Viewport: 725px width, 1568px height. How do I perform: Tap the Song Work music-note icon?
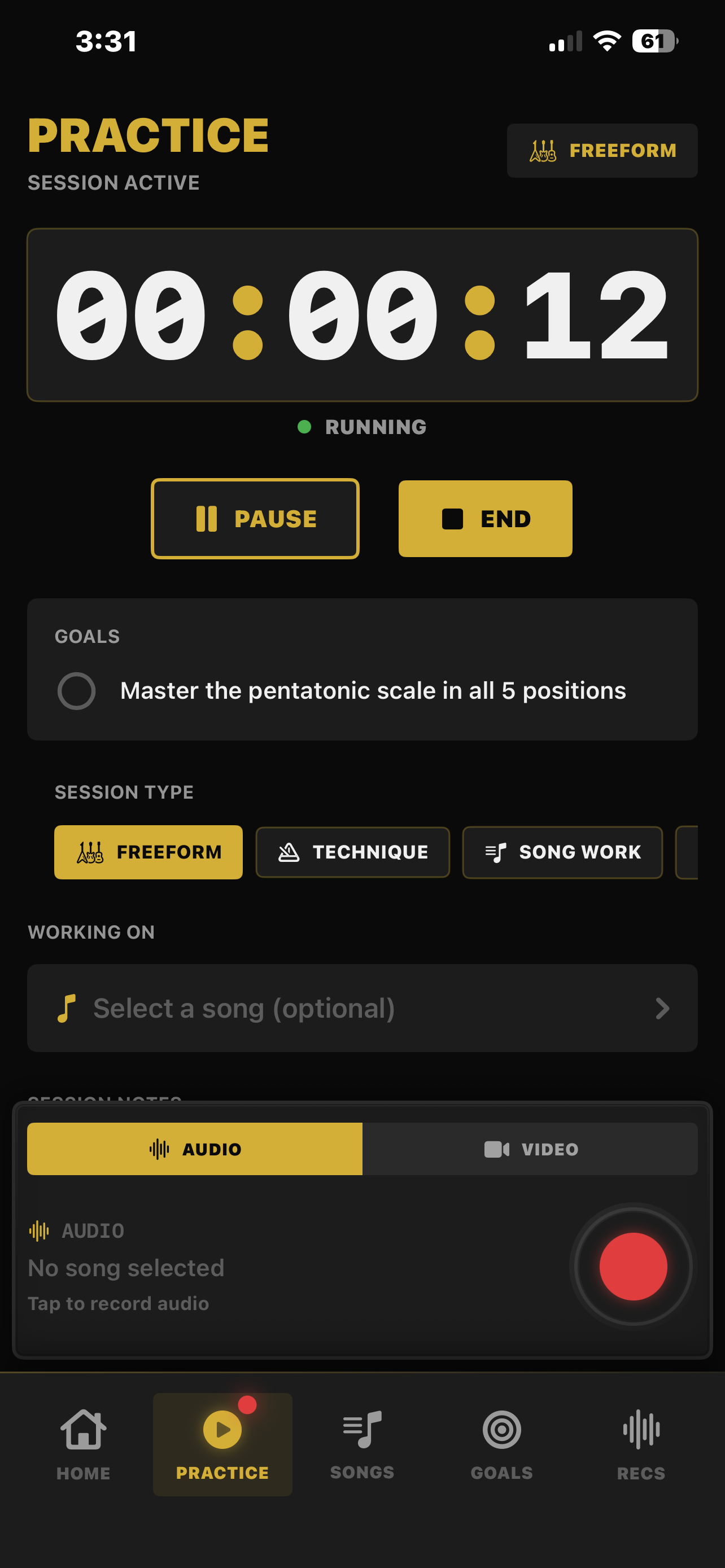[497, 852]
